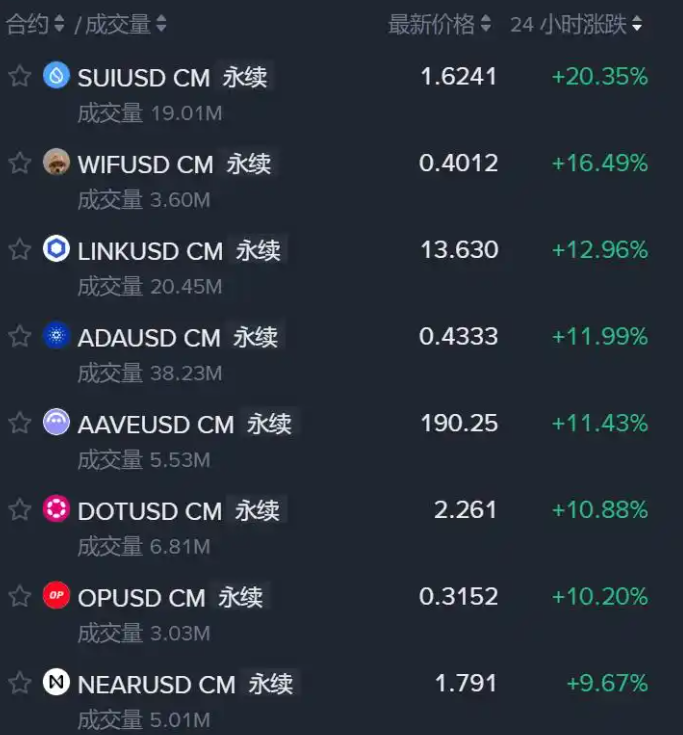Star the NEARUSD CM contract
This screenshot has height=735, width=683.
[20, 684]
